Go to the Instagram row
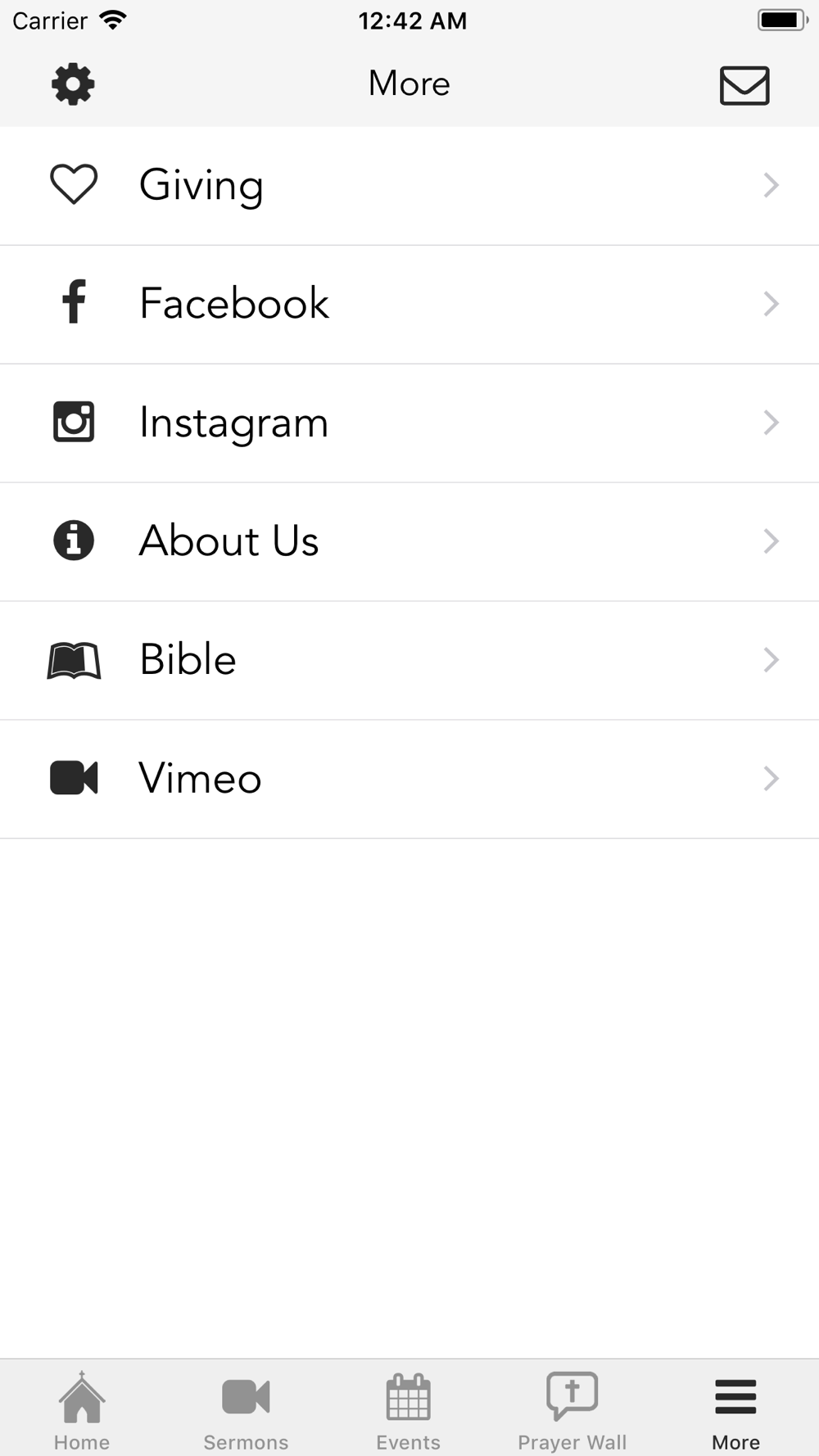This screenshot has height=1456, width=819. (409, 423)
